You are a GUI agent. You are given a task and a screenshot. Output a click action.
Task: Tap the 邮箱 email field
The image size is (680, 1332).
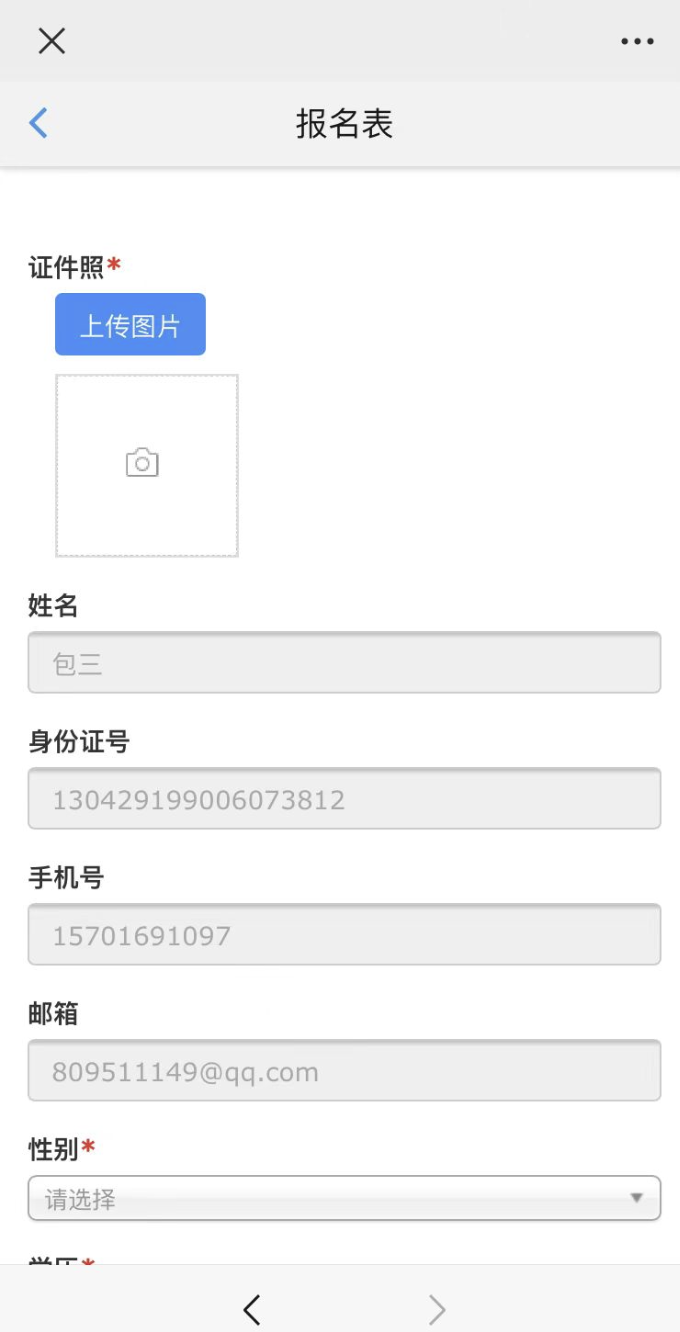pyautogui.click(x=344, y=1071)
